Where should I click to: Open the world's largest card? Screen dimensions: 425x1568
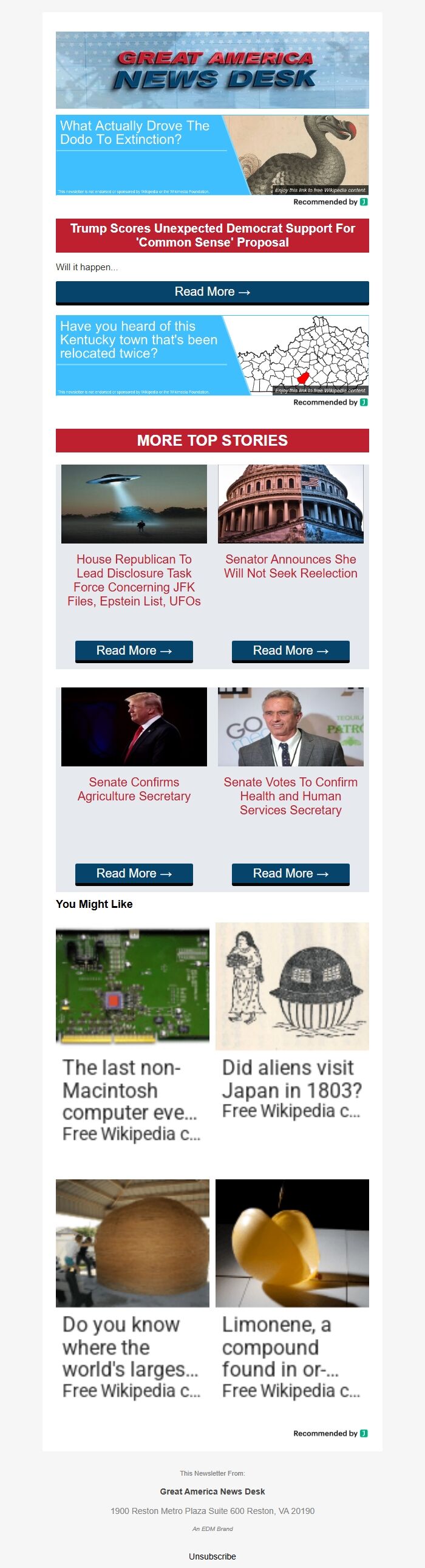[132, 1290]
